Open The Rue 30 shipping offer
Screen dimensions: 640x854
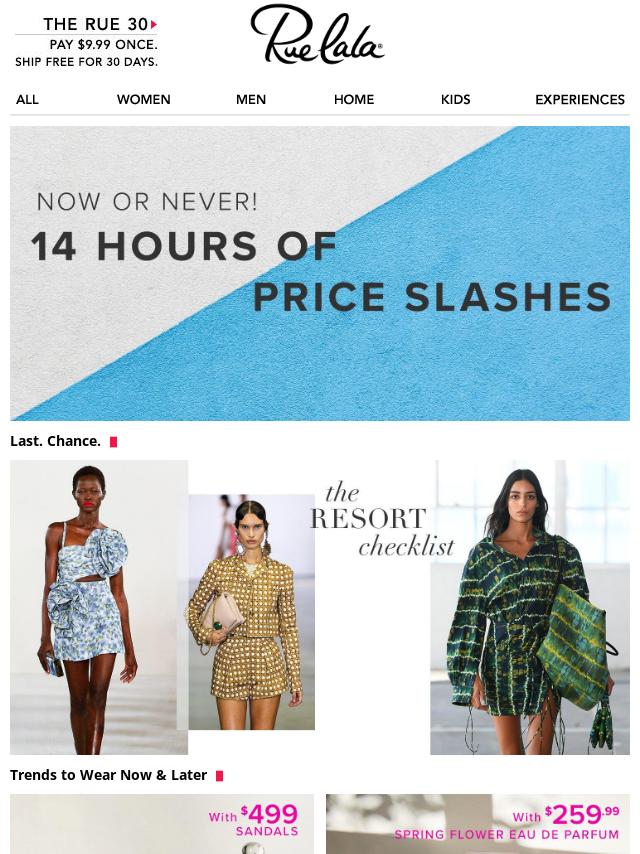coord(86,42)
